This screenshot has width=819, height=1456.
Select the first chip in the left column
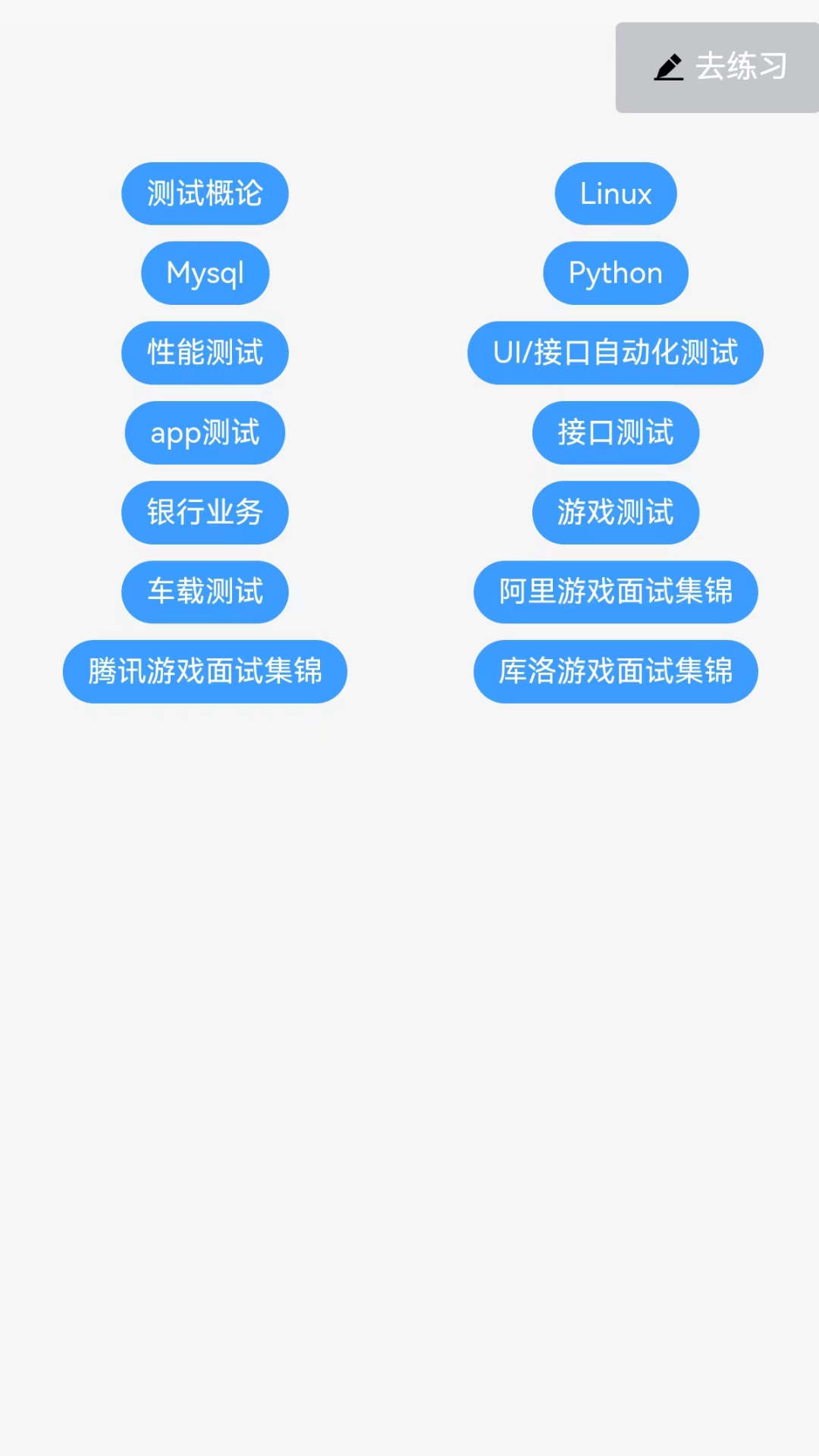205,193
